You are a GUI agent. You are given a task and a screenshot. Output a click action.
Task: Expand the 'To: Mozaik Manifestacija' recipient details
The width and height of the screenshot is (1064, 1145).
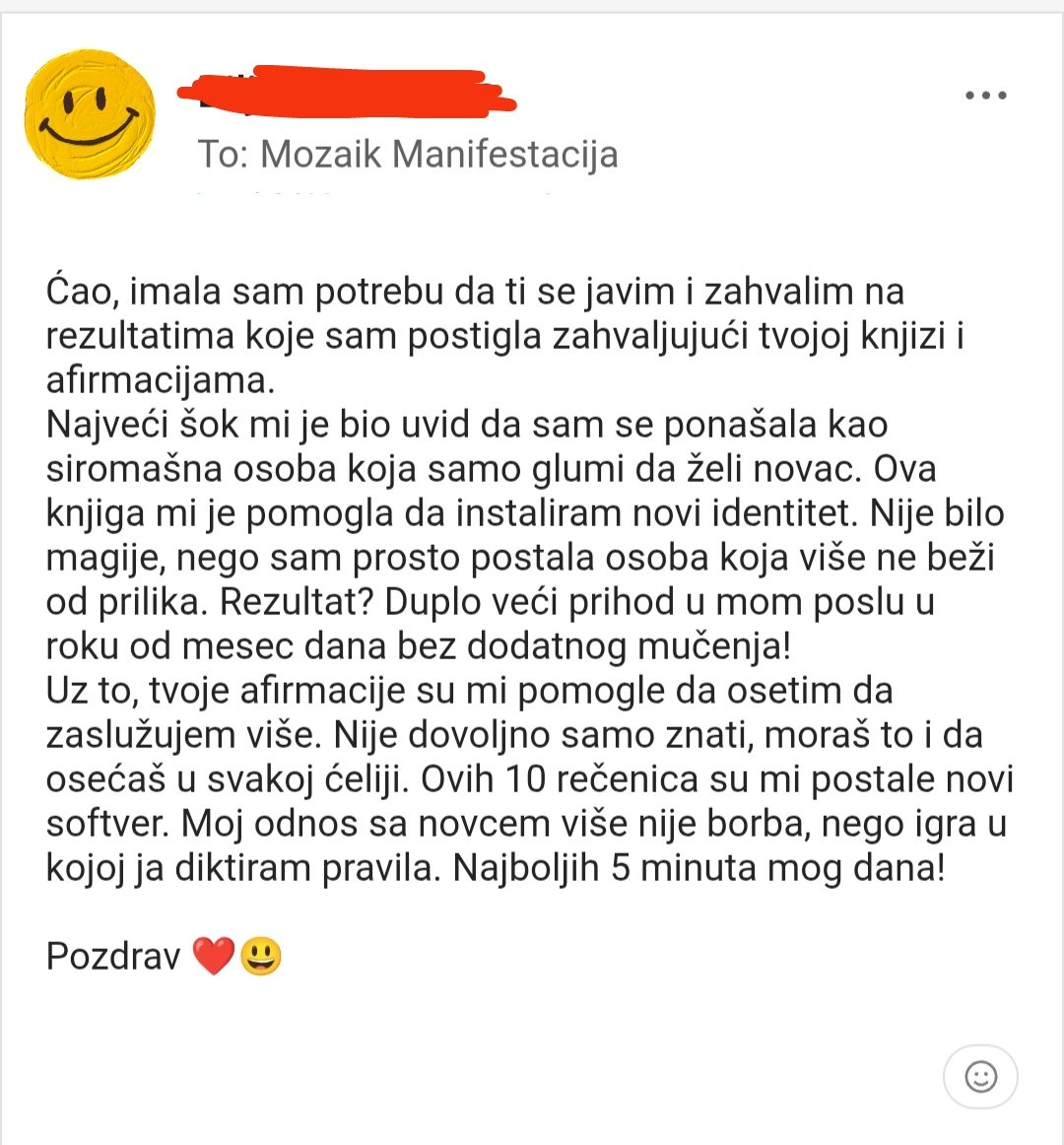408,154
